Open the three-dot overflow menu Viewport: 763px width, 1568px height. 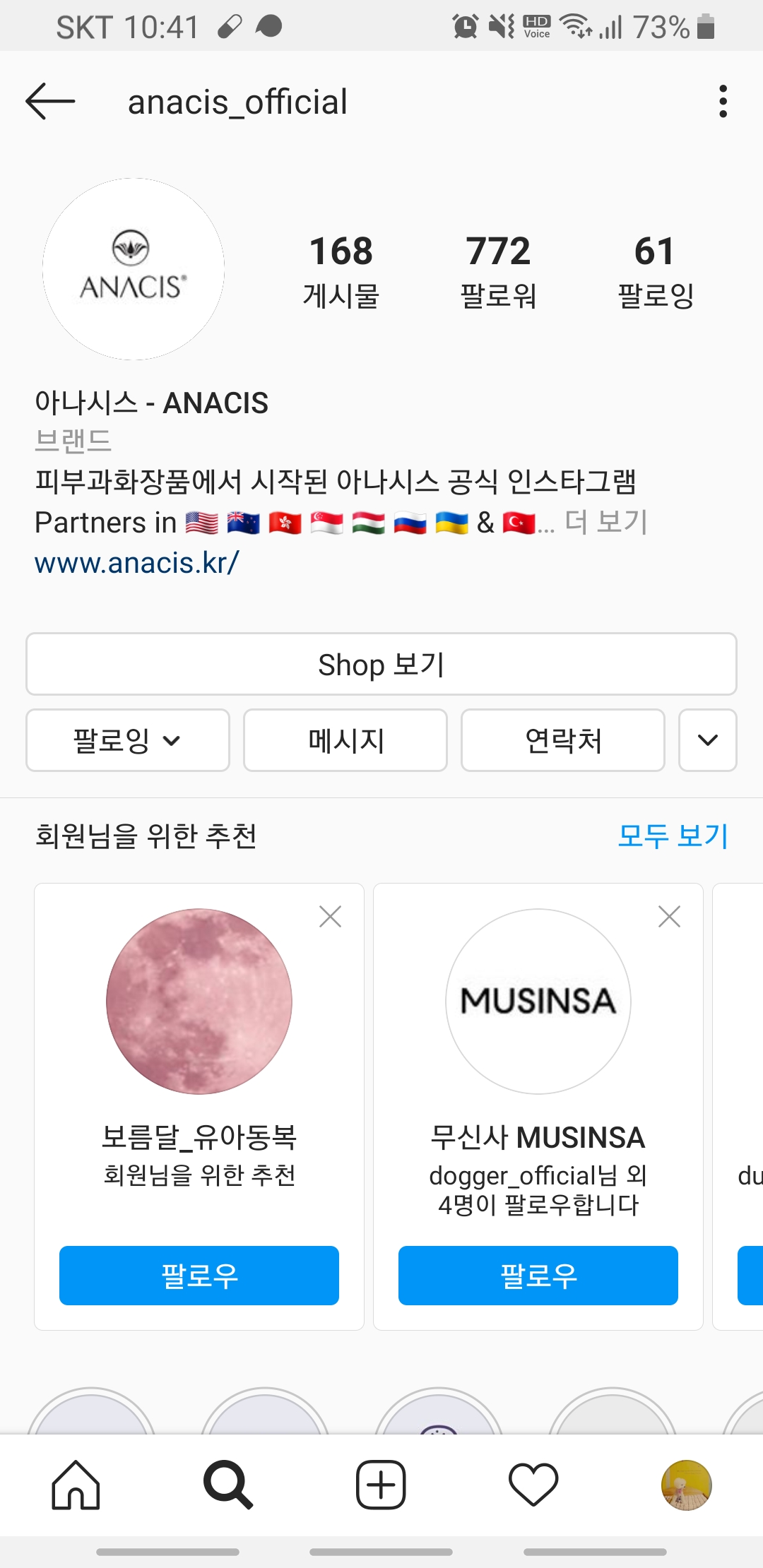tap(722, 101)
